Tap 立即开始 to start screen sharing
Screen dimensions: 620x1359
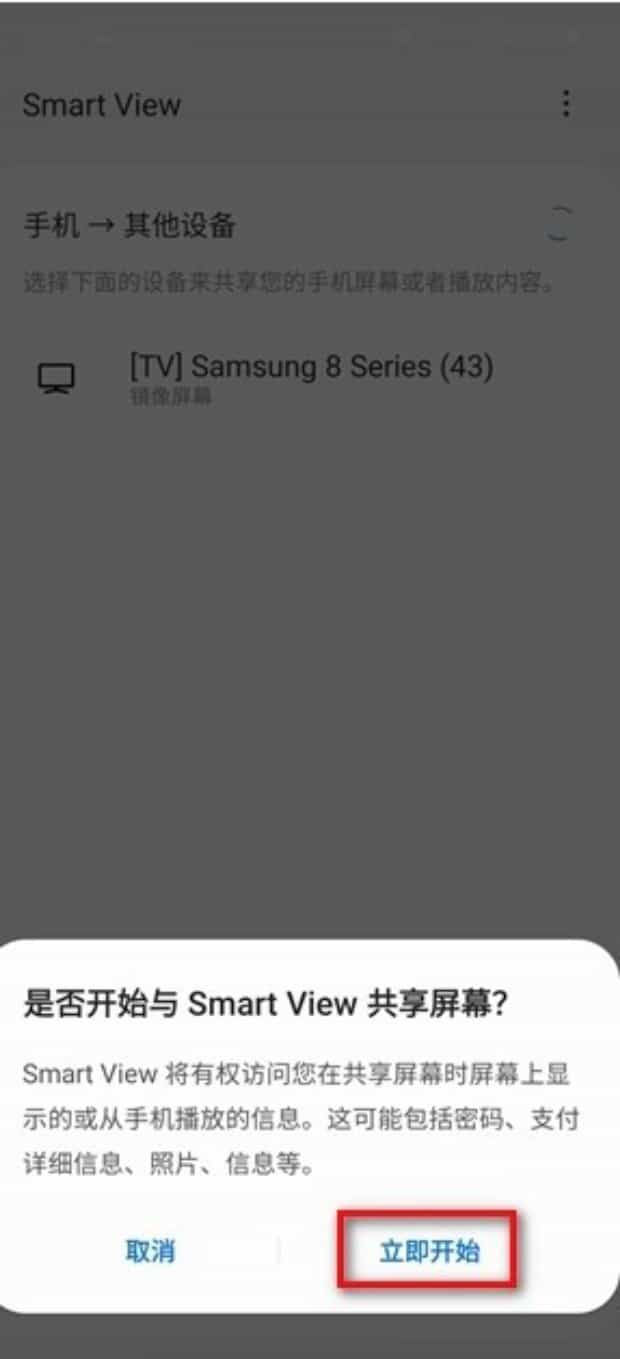pos(429,1251)
